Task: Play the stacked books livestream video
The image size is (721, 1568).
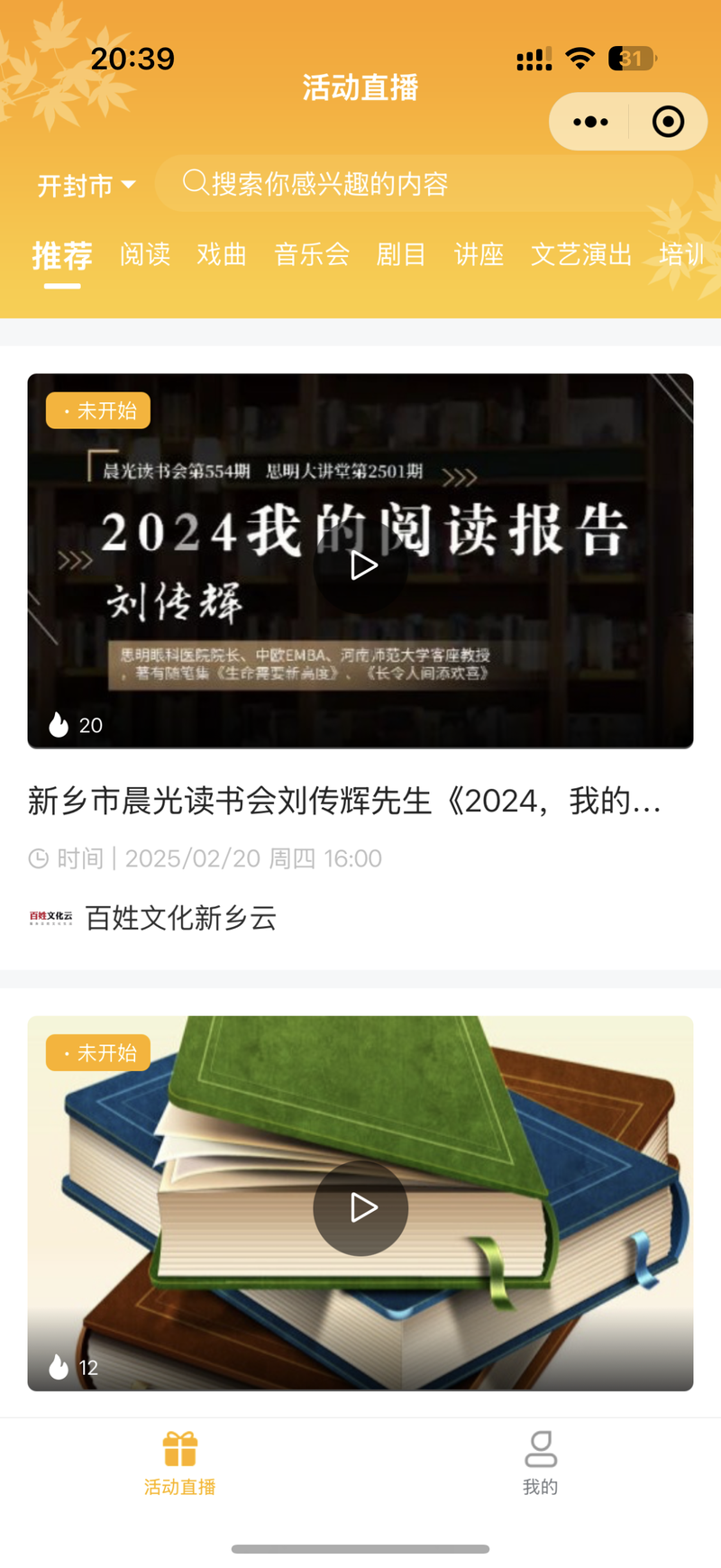Action: (360, 1207)
